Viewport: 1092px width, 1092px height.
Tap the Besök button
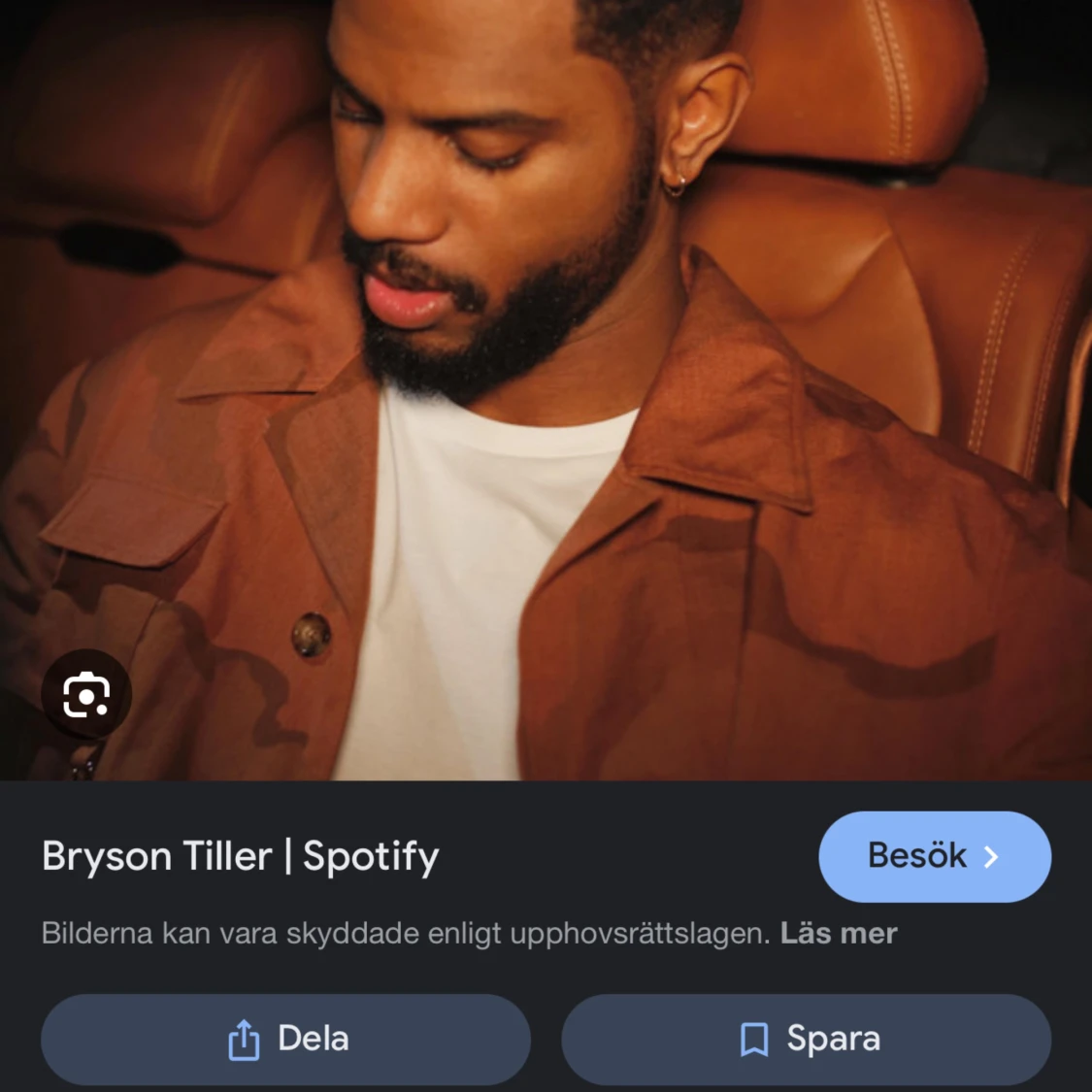[934, 856]
